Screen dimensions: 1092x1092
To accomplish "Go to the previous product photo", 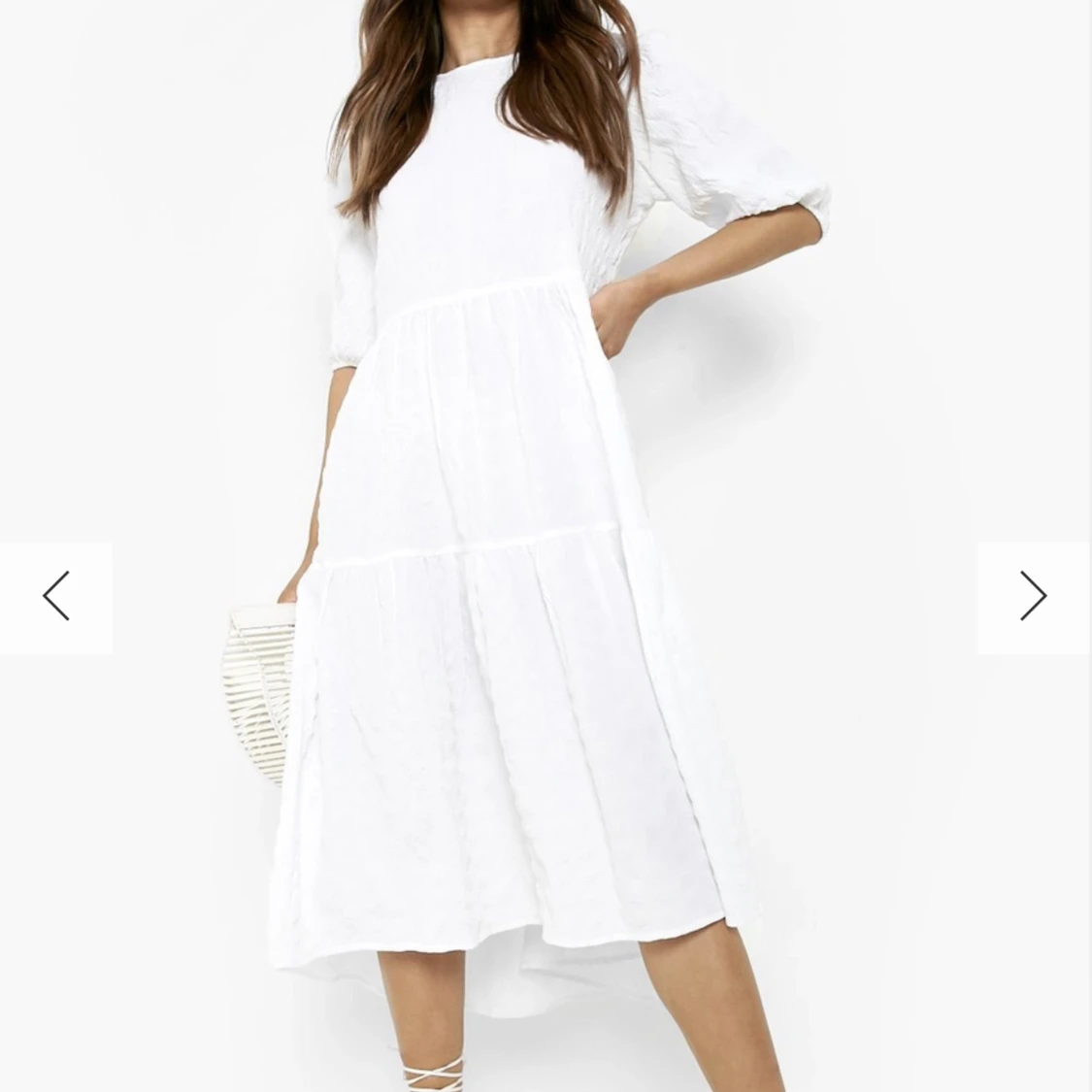I will point(56,596).
